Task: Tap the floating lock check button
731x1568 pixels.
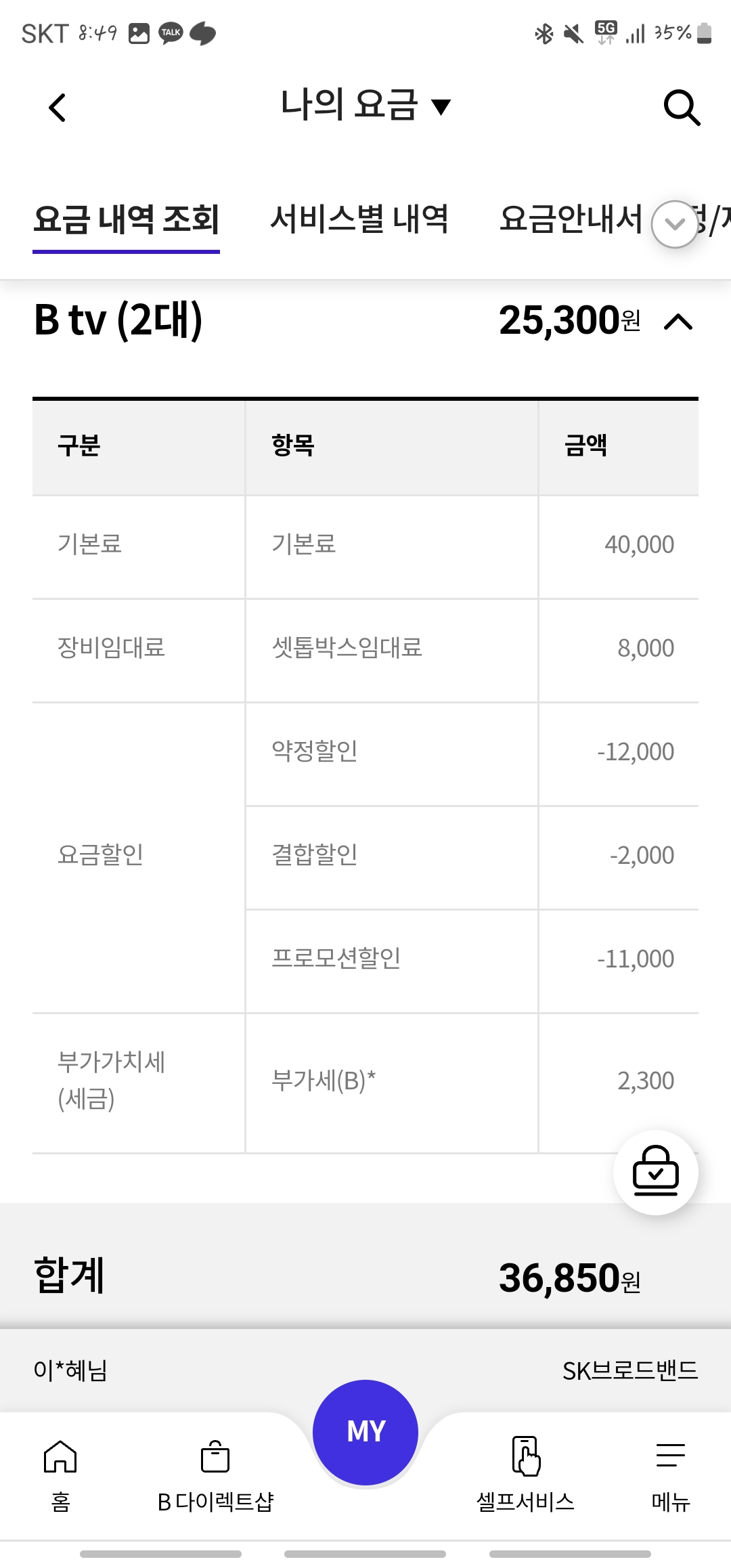Action: click(655, 1172)
